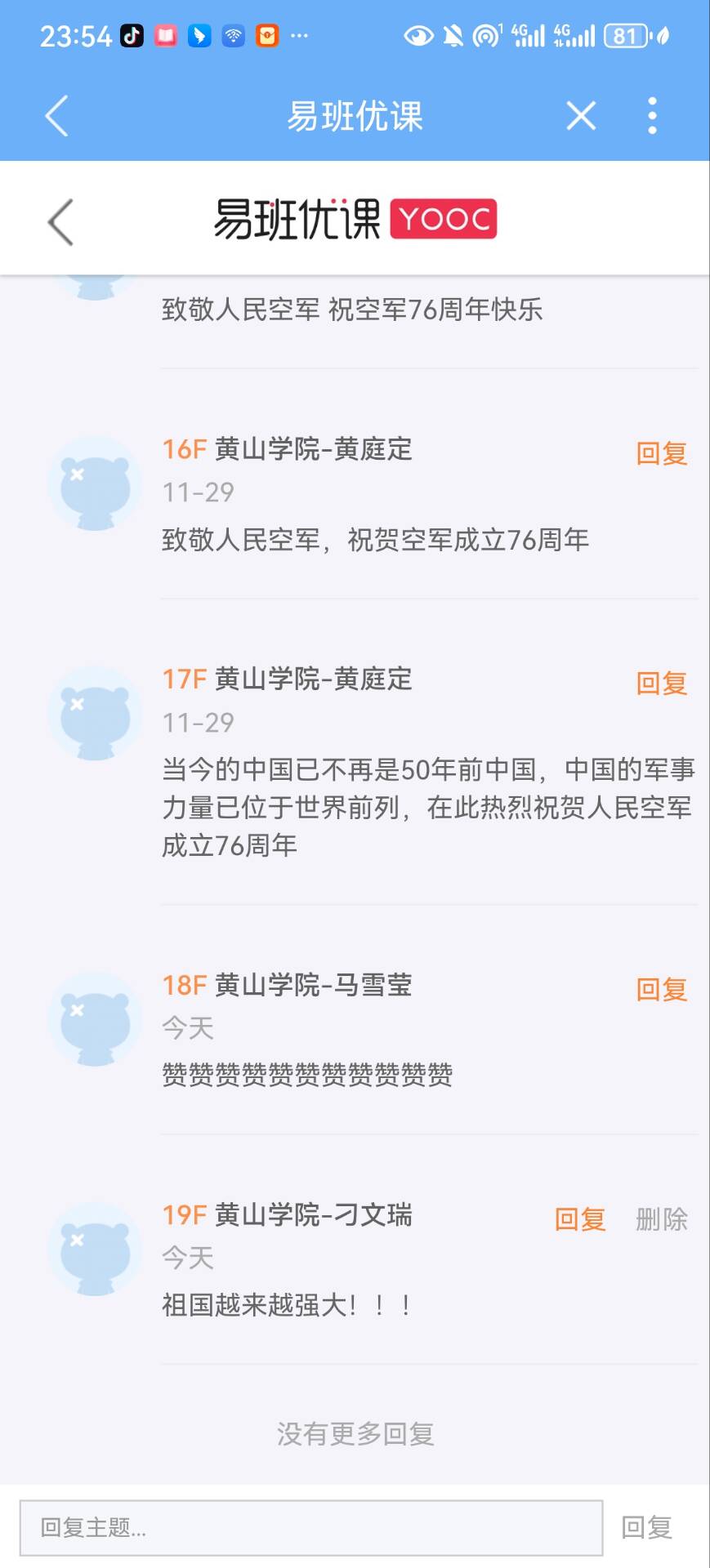
Task: Reply to 18F 马雪莹's comment
Action: coord(662,990)
